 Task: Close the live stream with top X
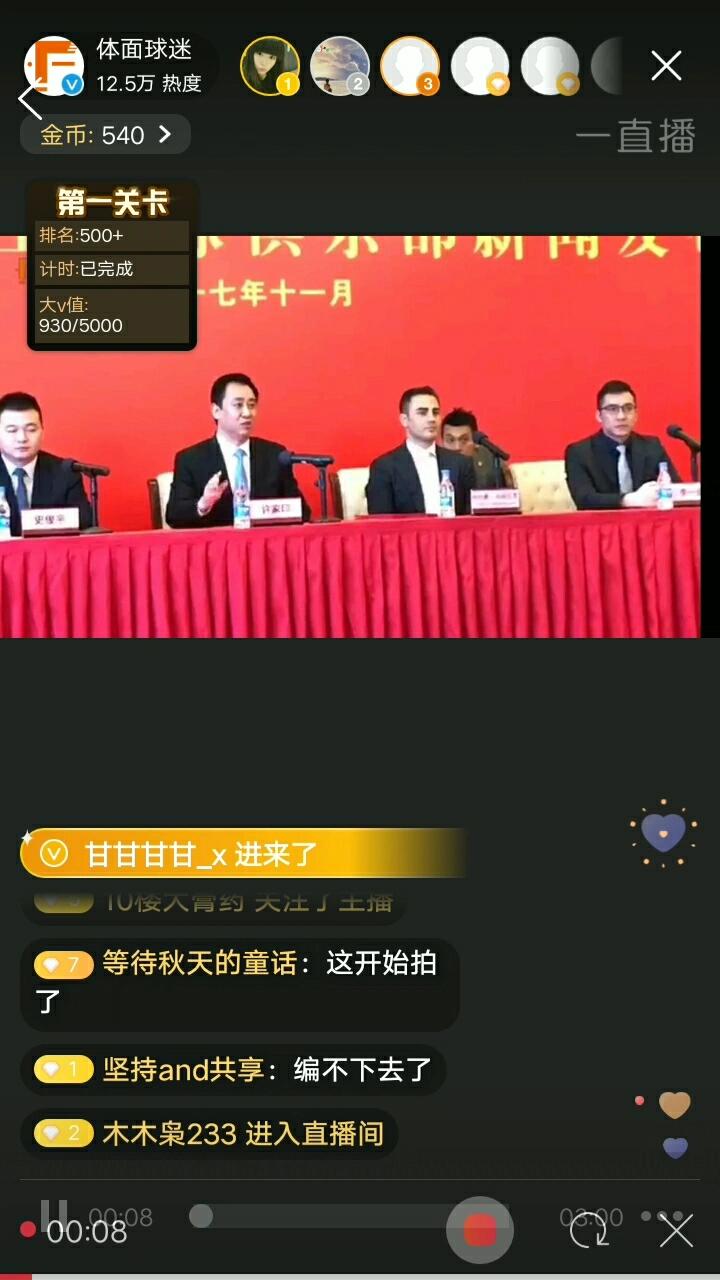[666, 66]
